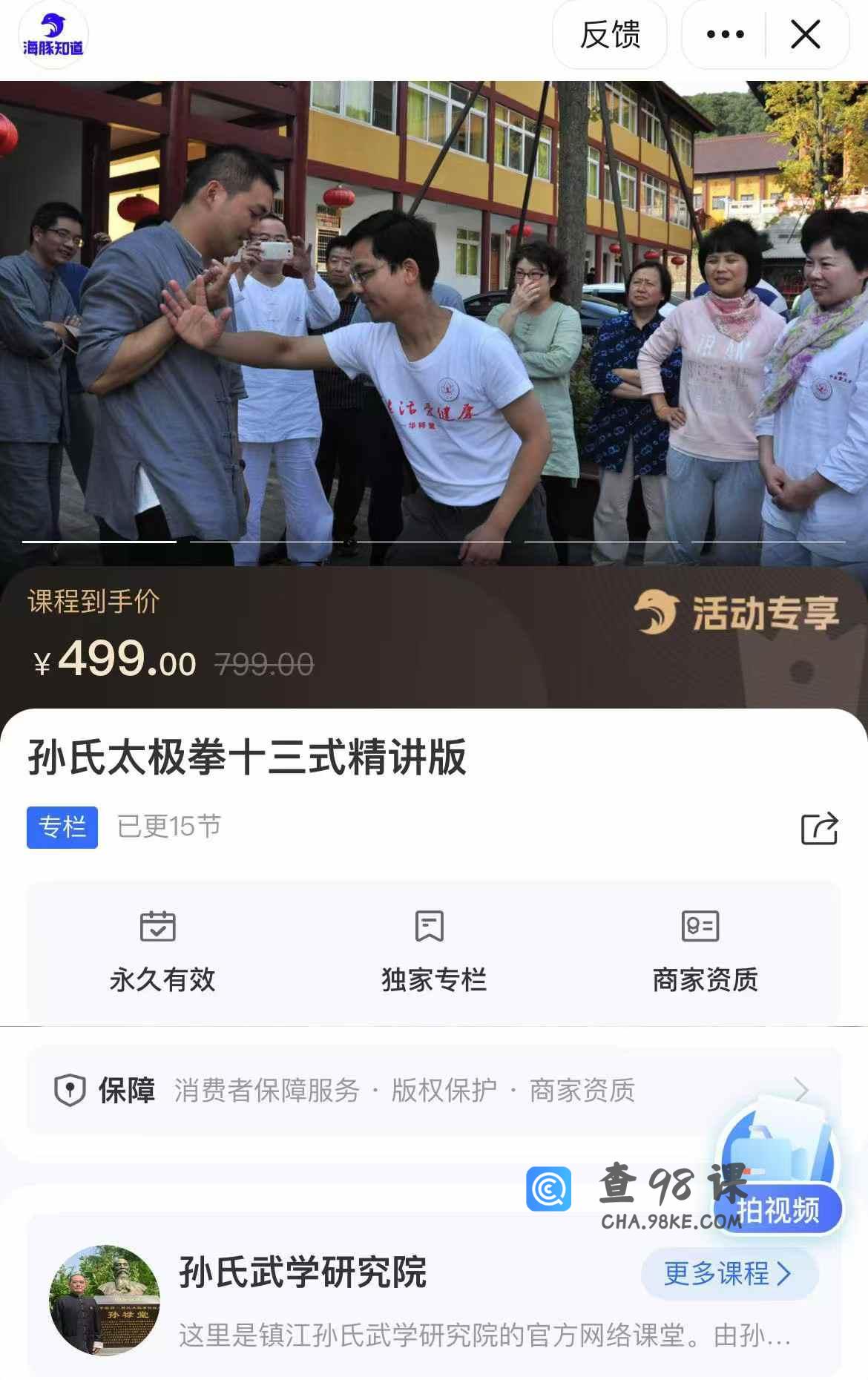
Task: Check 商家资质 merchant qualifications
Action: point(705,952)
